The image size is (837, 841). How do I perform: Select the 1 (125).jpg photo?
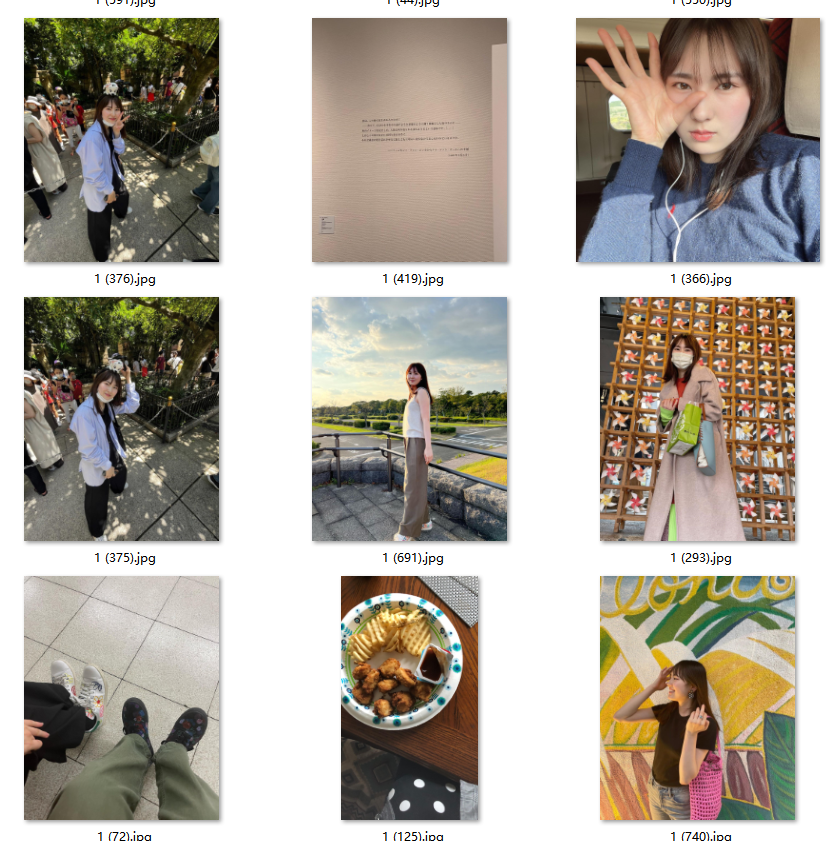[409, 698]
